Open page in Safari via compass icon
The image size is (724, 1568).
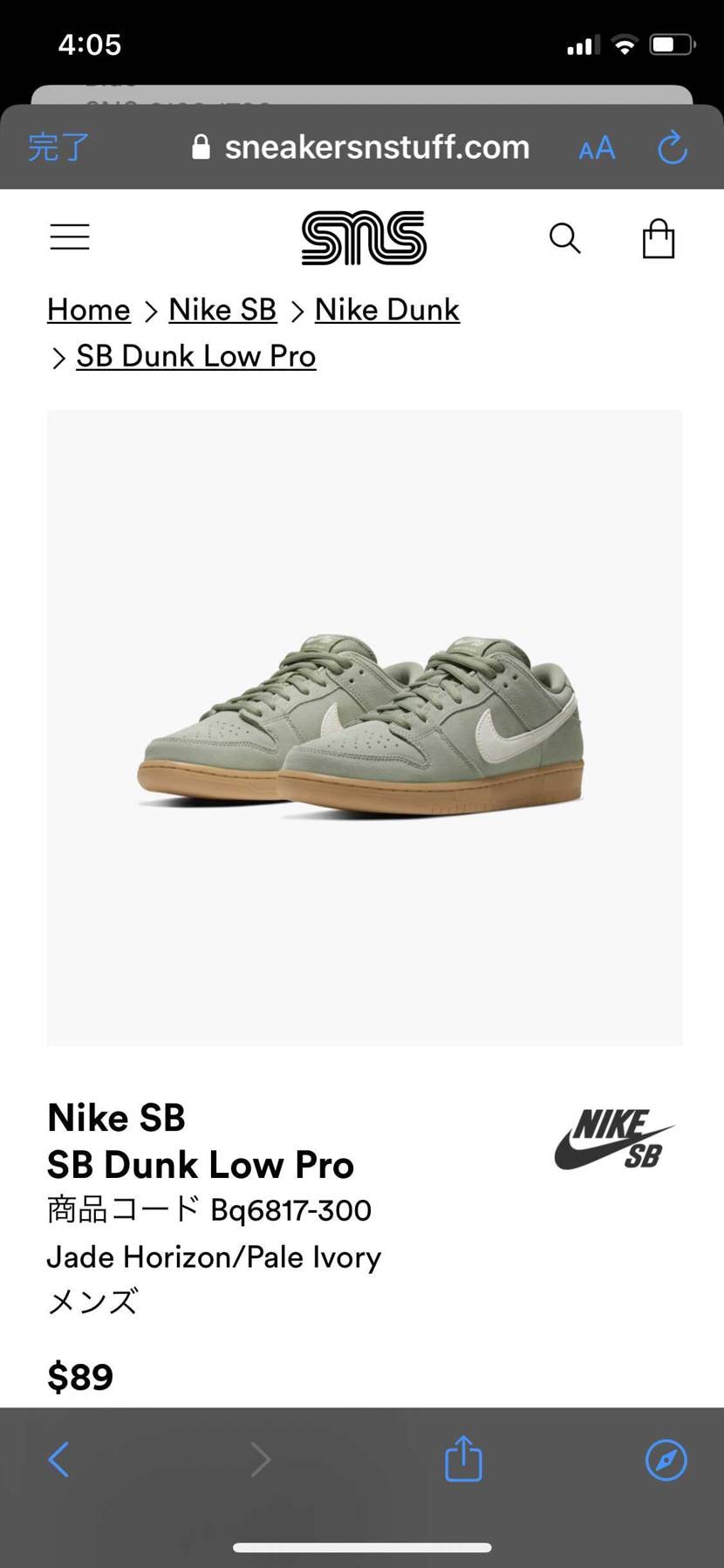pos(666,1460)
